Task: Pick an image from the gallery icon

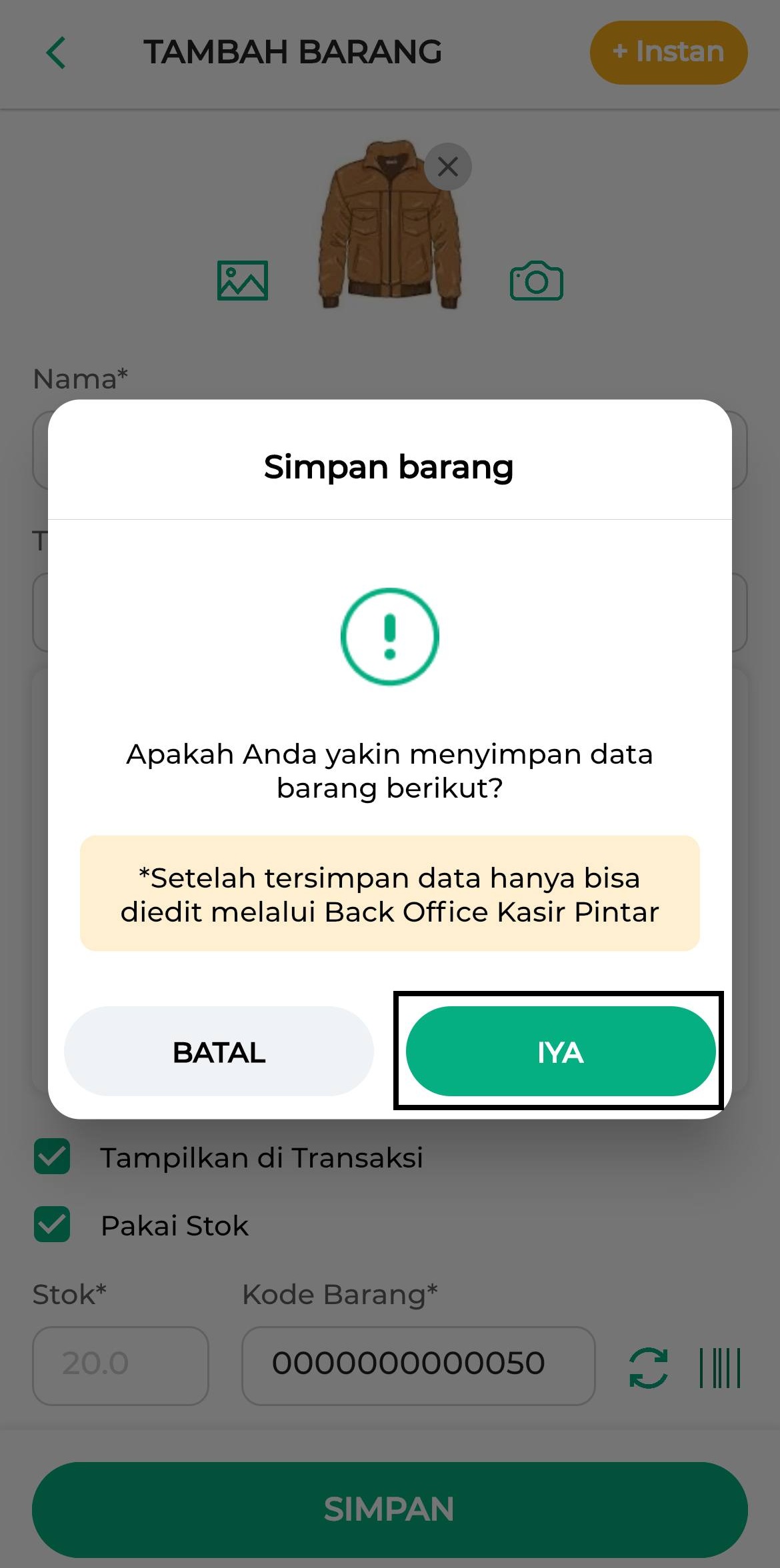Action: (243, 281)
